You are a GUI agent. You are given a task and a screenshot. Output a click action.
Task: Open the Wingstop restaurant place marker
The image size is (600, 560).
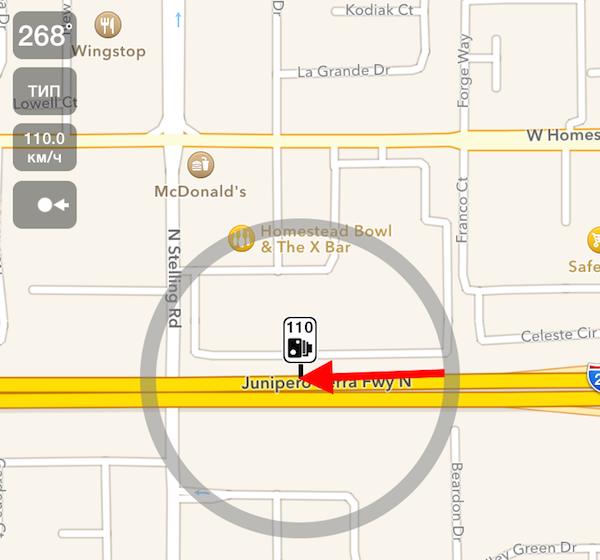107,24
